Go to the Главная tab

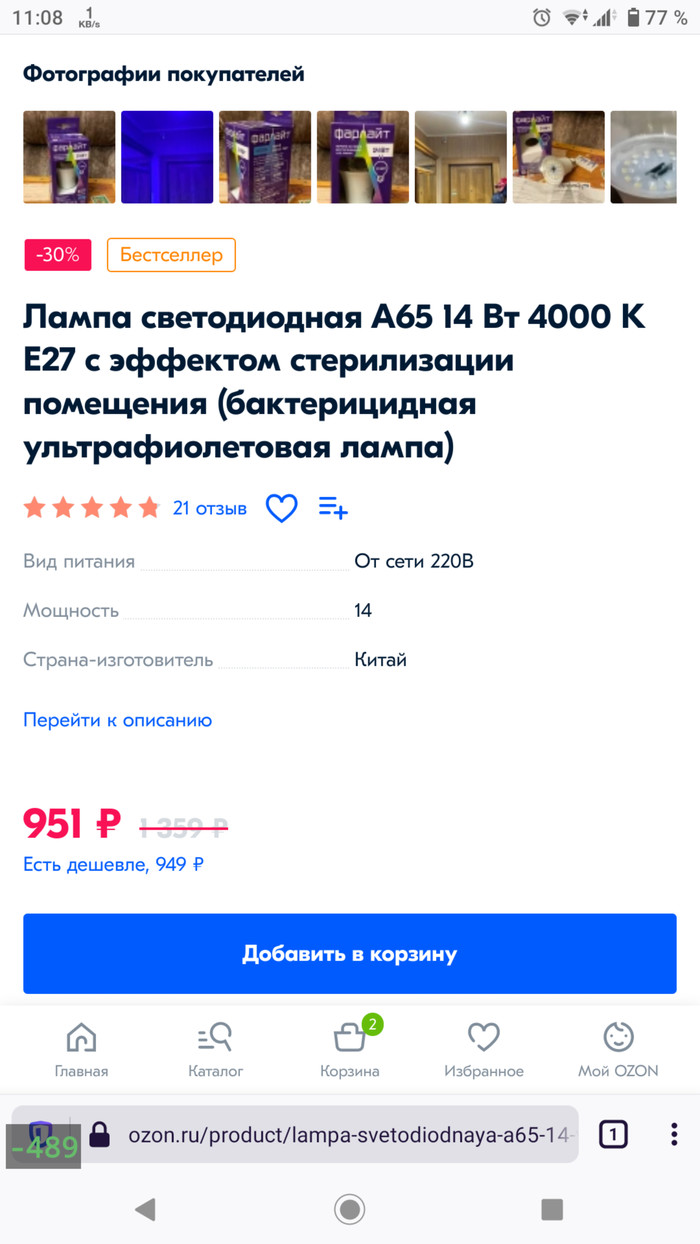(x=81, y=1050)
